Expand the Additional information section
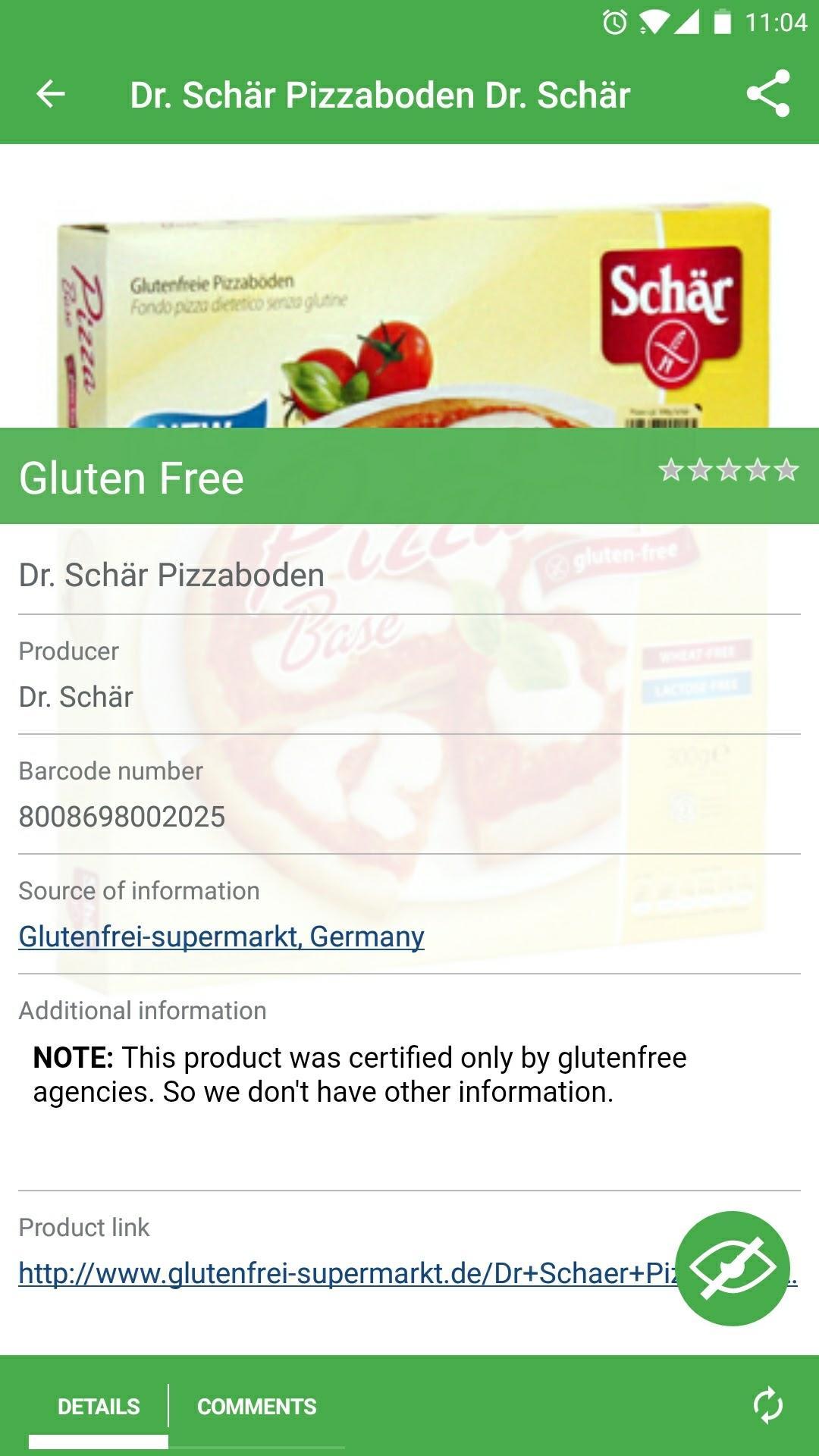Viewport: 819px width, 1456px height. point(143,1009)
